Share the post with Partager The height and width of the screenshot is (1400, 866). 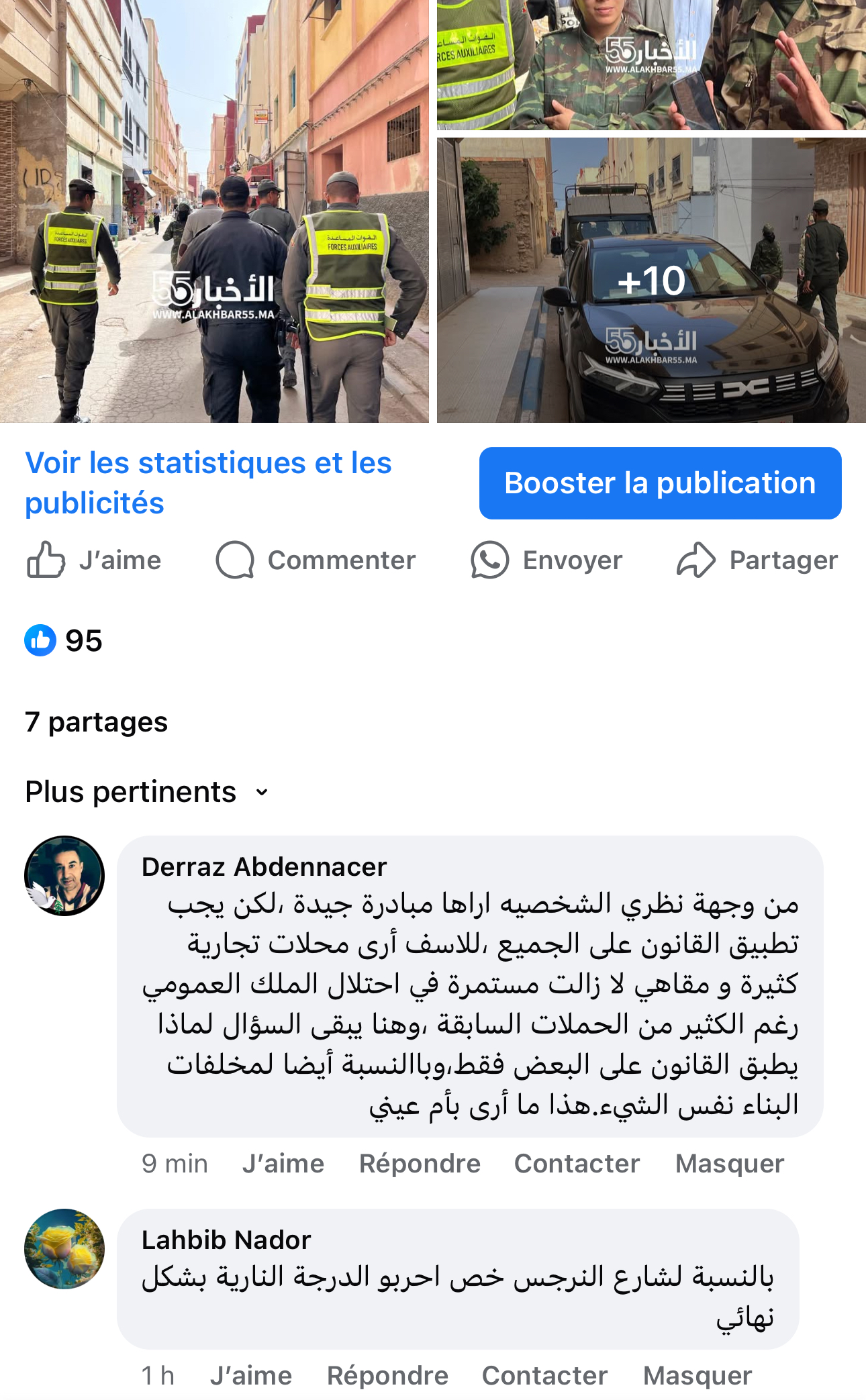757,560
